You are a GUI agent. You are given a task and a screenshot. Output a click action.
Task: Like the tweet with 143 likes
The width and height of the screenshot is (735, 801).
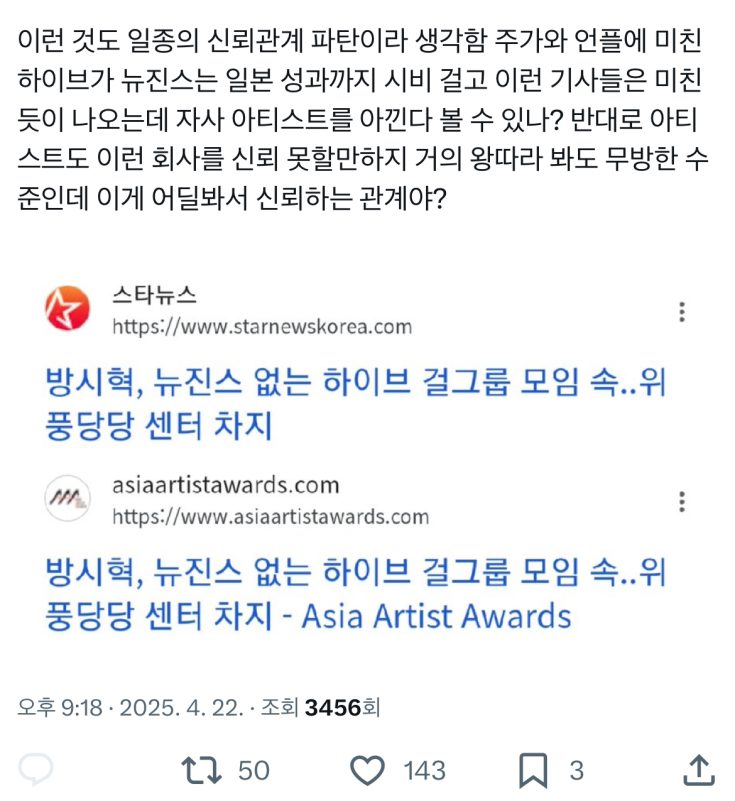370,770
